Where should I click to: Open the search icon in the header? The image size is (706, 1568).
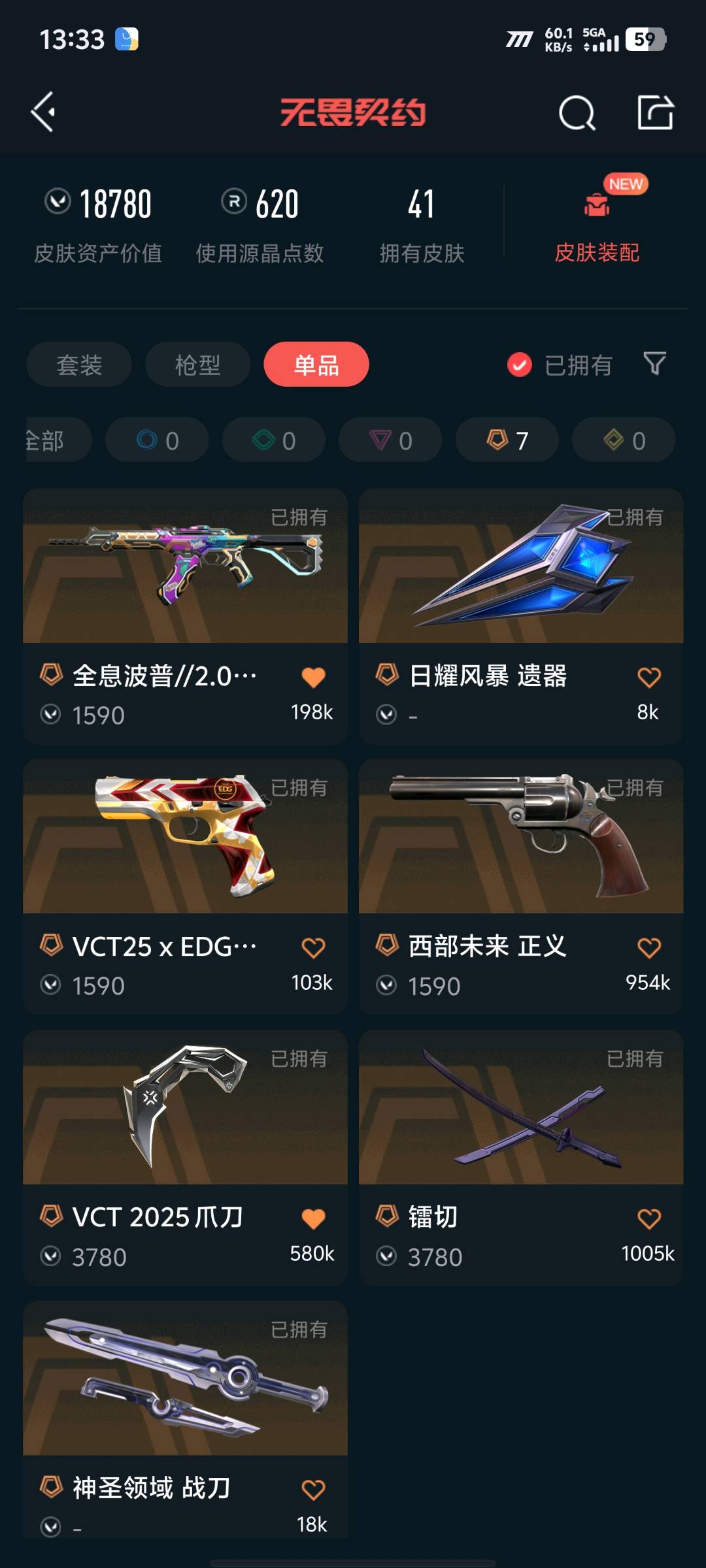[x=577, y=113]
